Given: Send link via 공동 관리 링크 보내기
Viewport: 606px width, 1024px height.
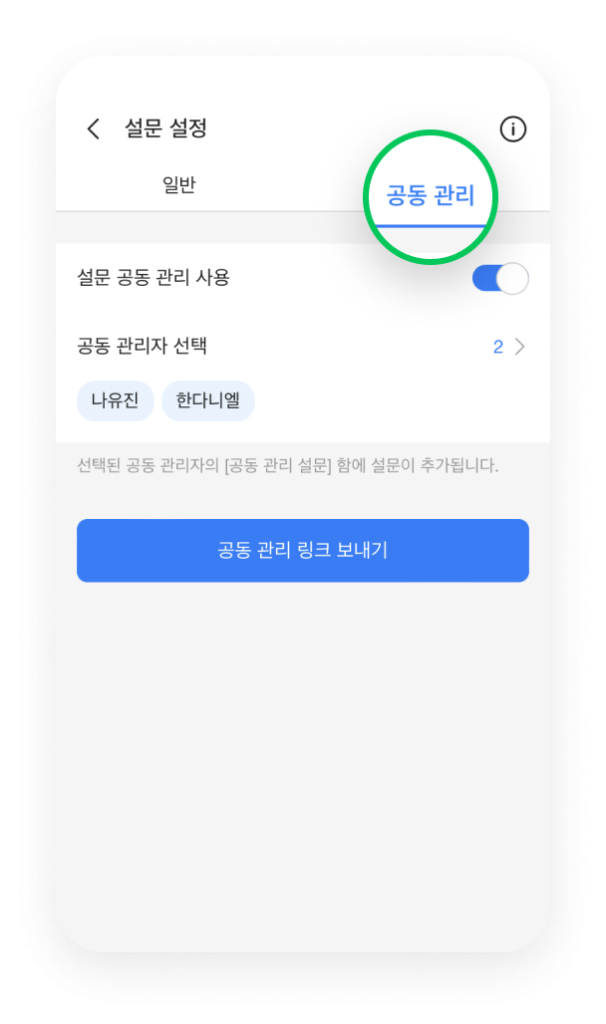Looking at the screenshot, I should (x=302, y=550).
